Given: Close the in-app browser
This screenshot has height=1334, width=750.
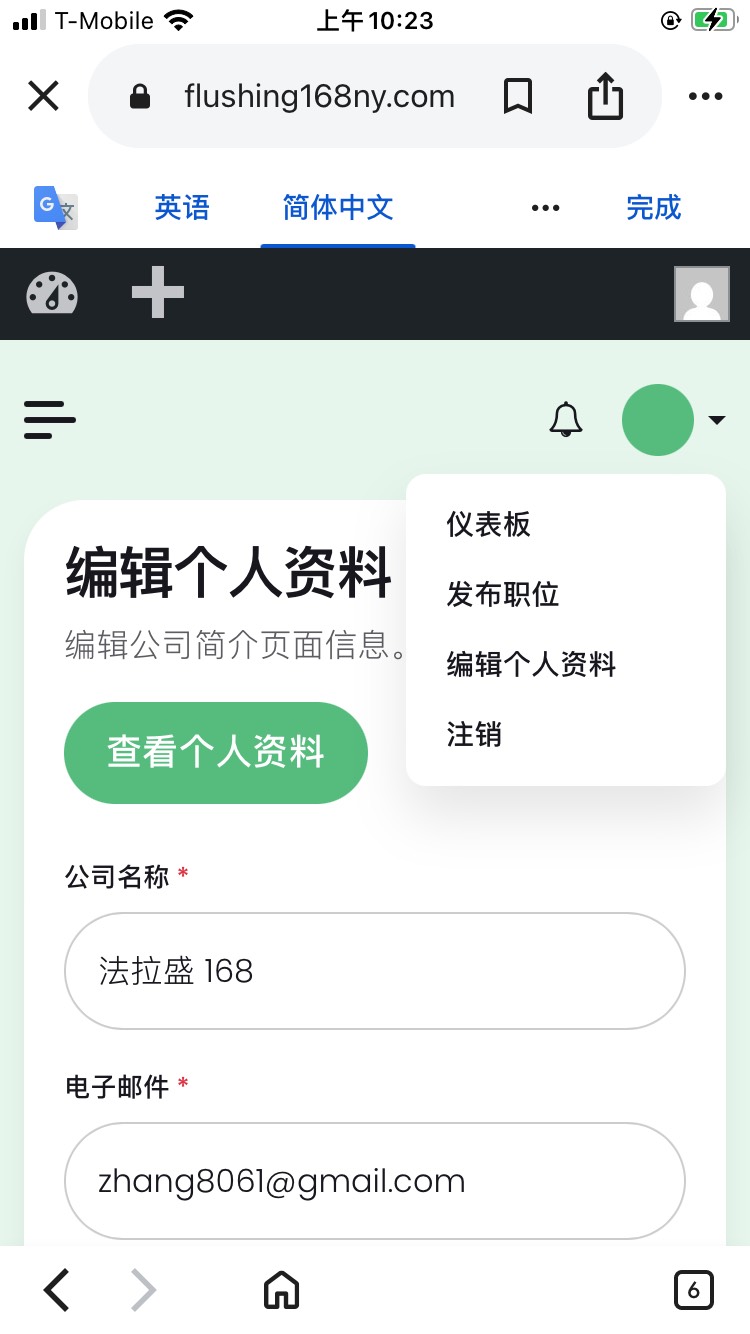Looking at the screenshot, I should click(x=43, y=96).
